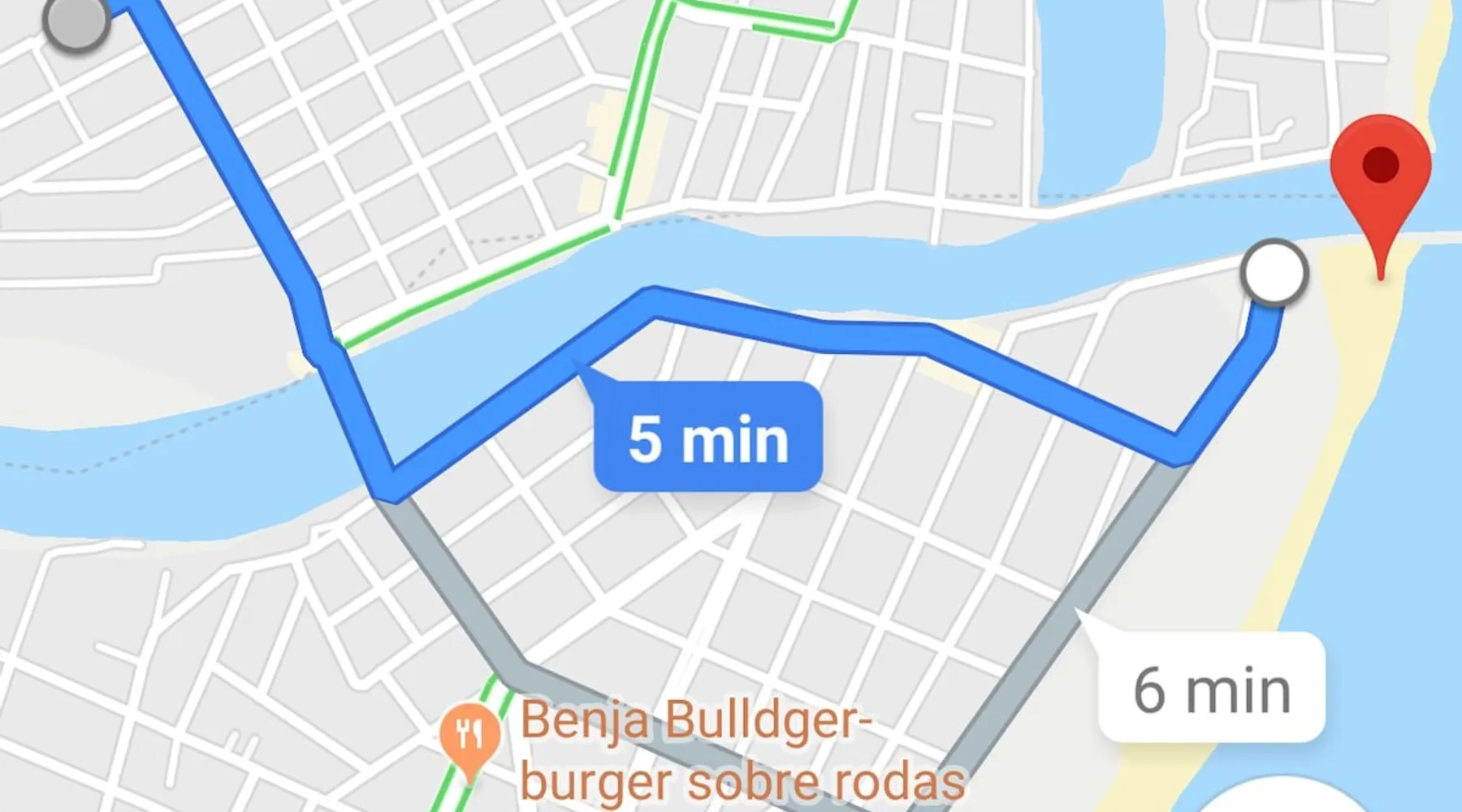Select the 6 min alternative route
1462x812 pixels.
pyautogui.click(x=1211, y=689)
